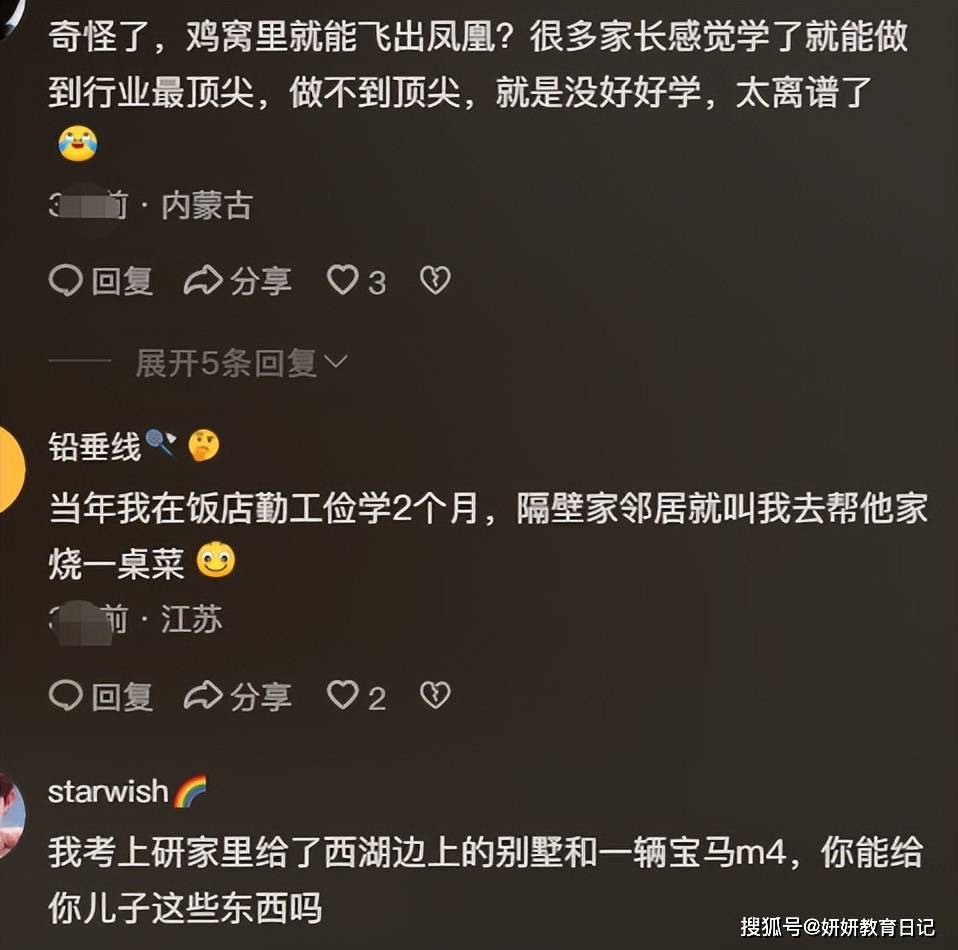The width and height of the screenshot is (958, 950).
Task: Open starwish's profile from the username
Action: [x=108, y=792]
